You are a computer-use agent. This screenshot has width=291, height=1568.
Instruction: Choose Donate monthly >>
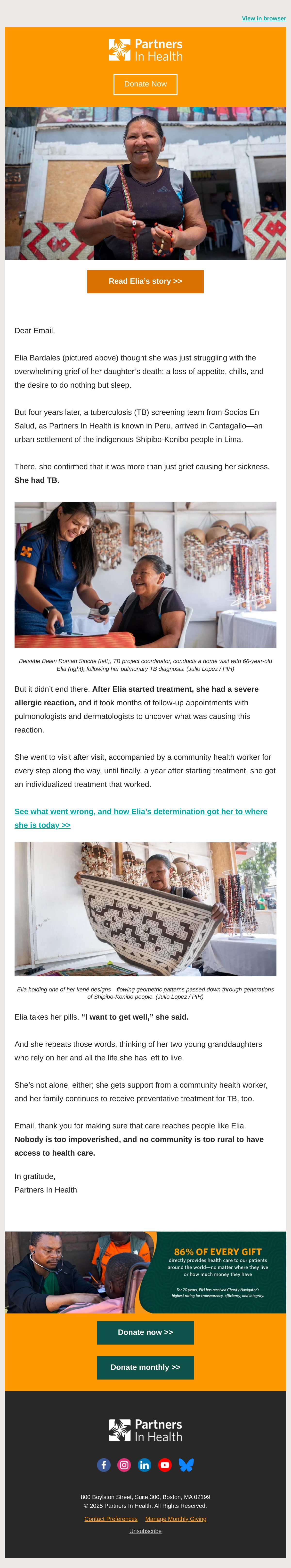click(145, 1367)
